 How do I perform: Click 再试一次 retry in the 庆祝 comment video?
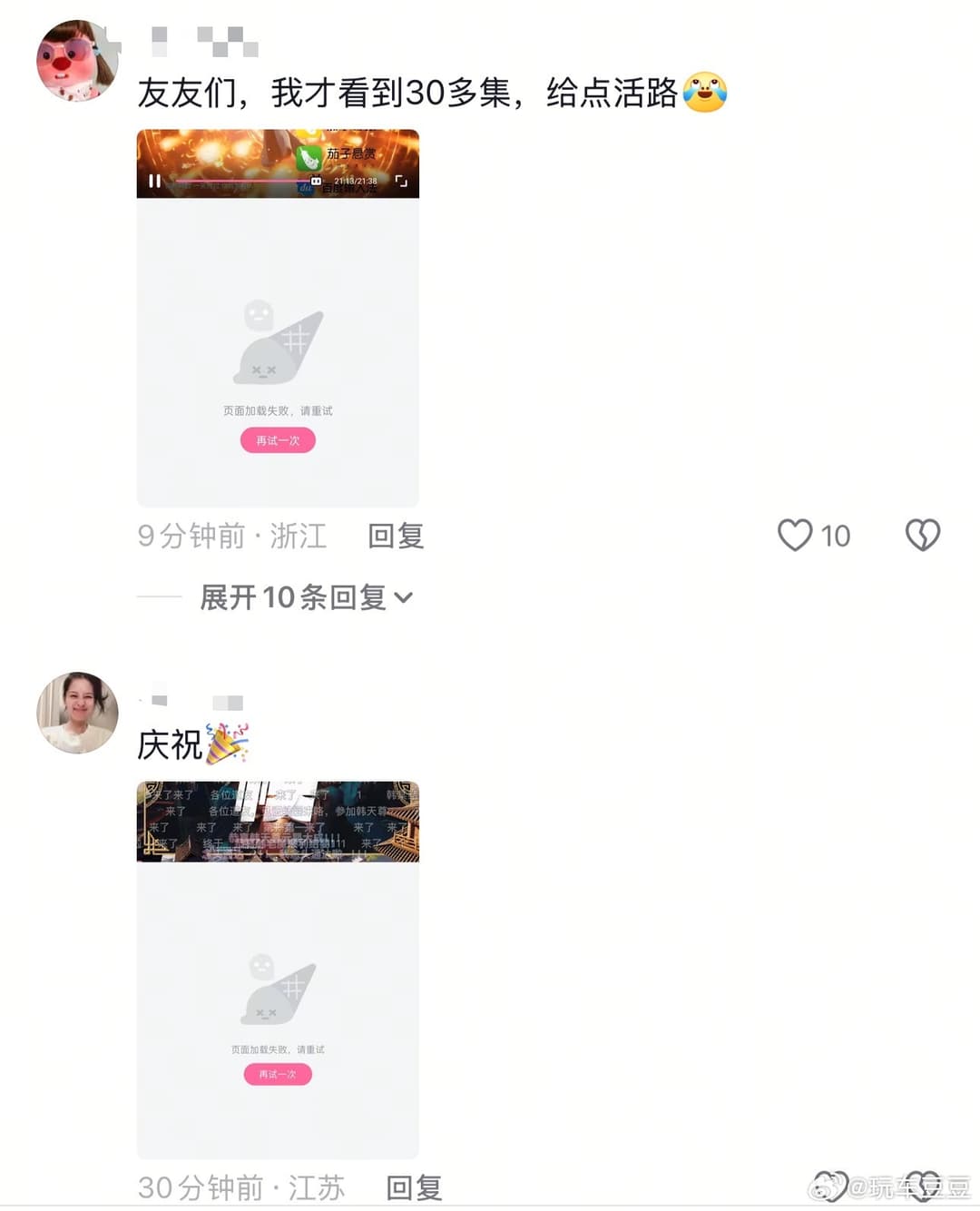click(277, 1075)
